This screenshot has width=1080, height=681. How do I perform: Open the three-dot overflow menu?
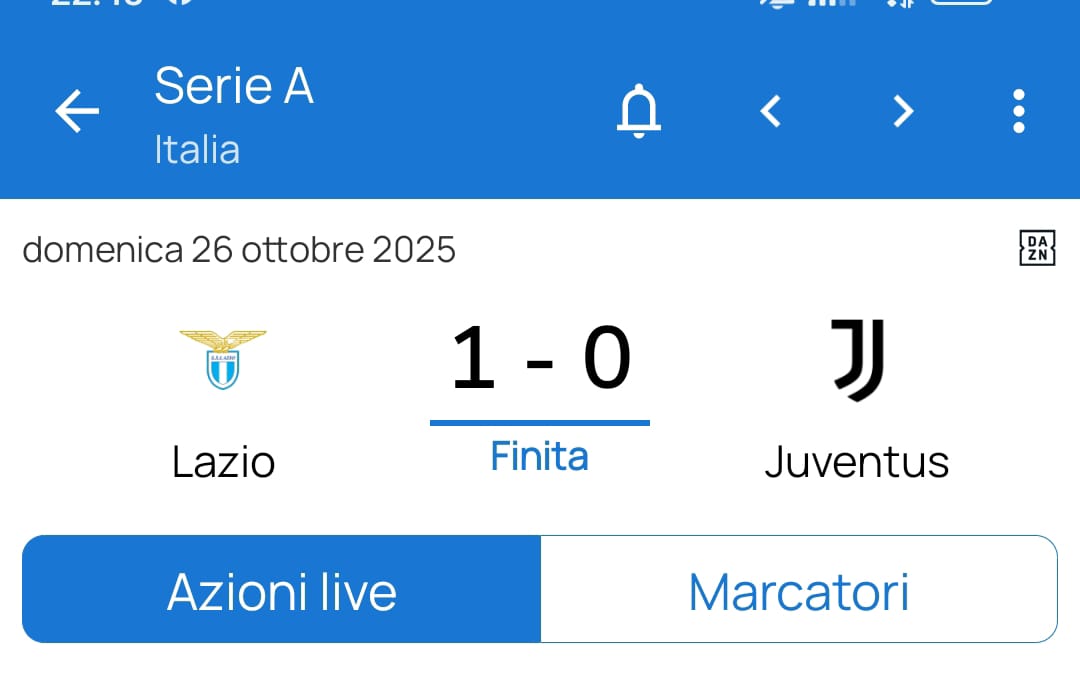coord(1018,111)
